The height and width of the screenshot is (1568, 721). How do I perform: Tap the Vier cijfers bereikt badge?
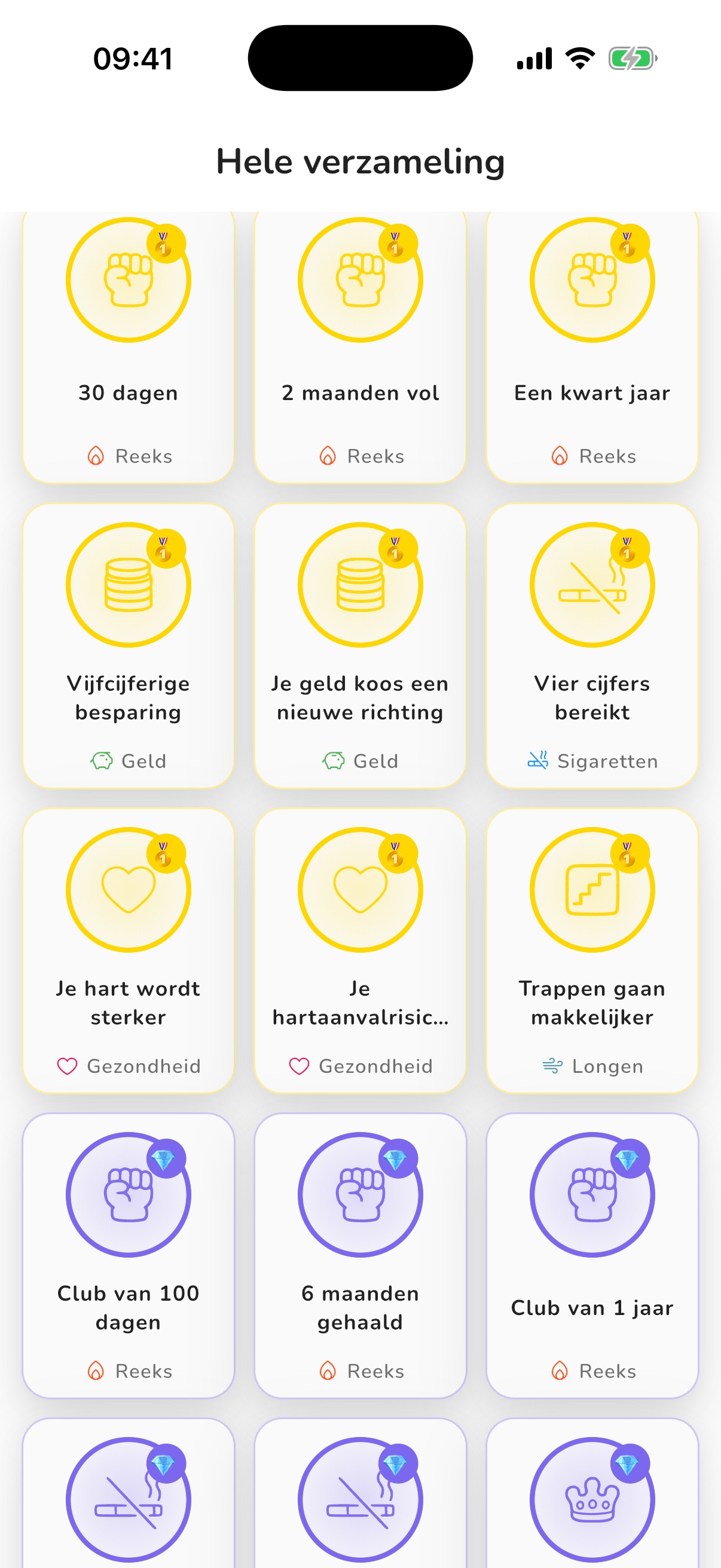pos(592,646)
